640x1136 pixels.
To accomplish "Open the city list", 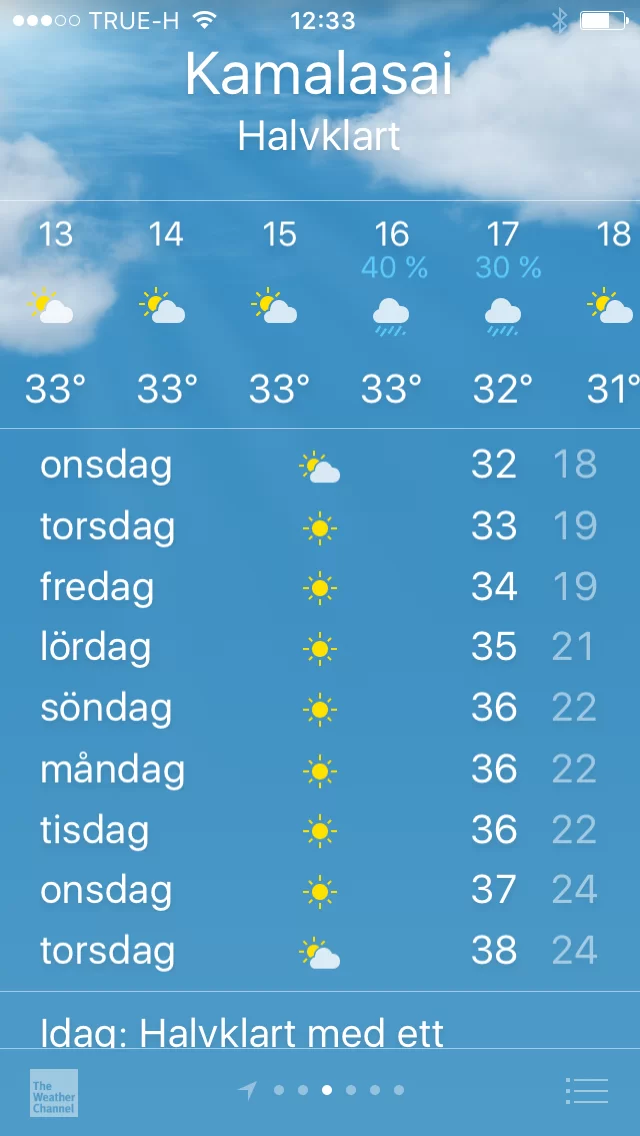I will [x=586, y=1090].
